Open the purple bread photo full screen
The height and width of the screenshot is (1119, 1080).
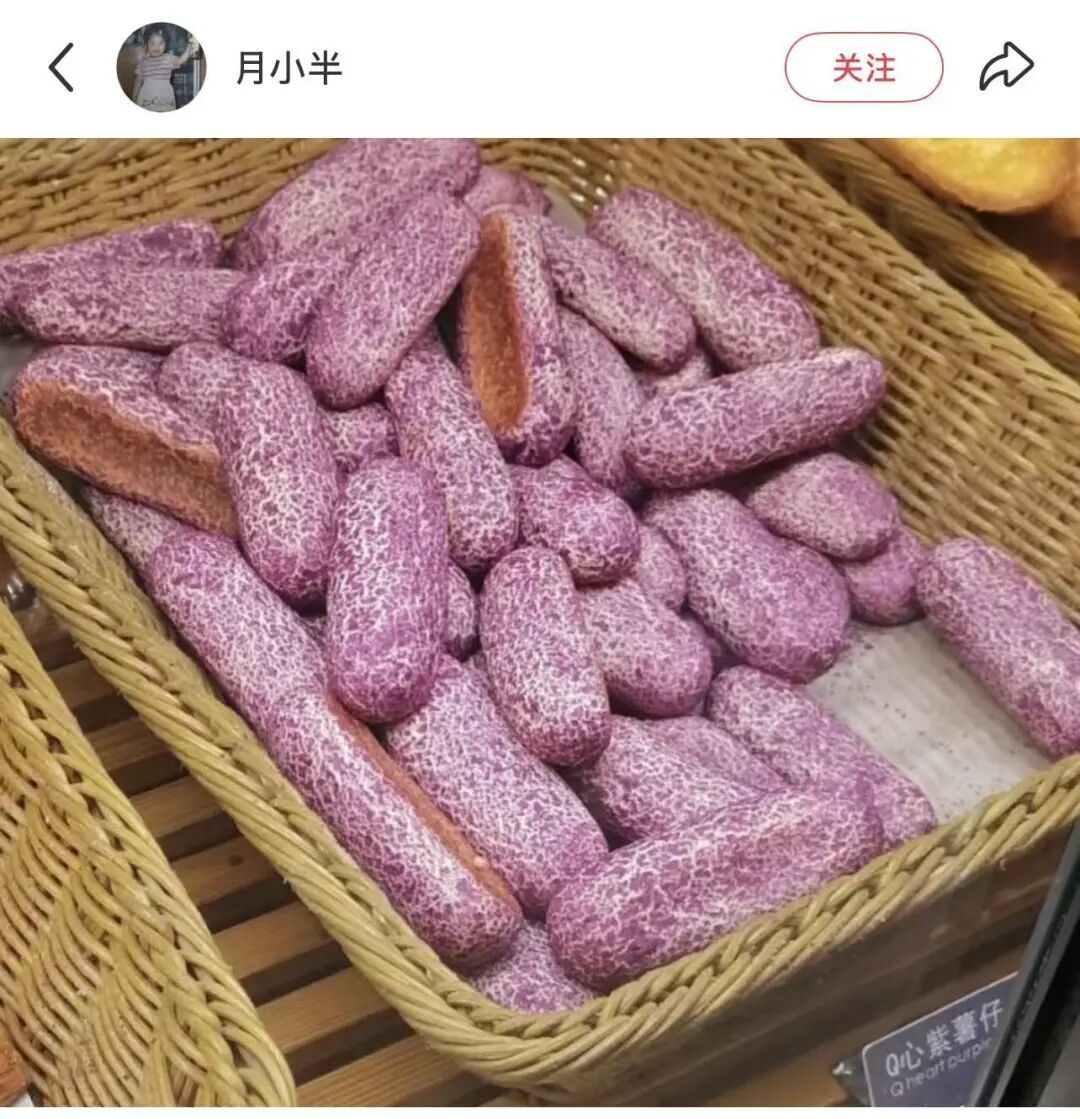click(x=540, y=620)
